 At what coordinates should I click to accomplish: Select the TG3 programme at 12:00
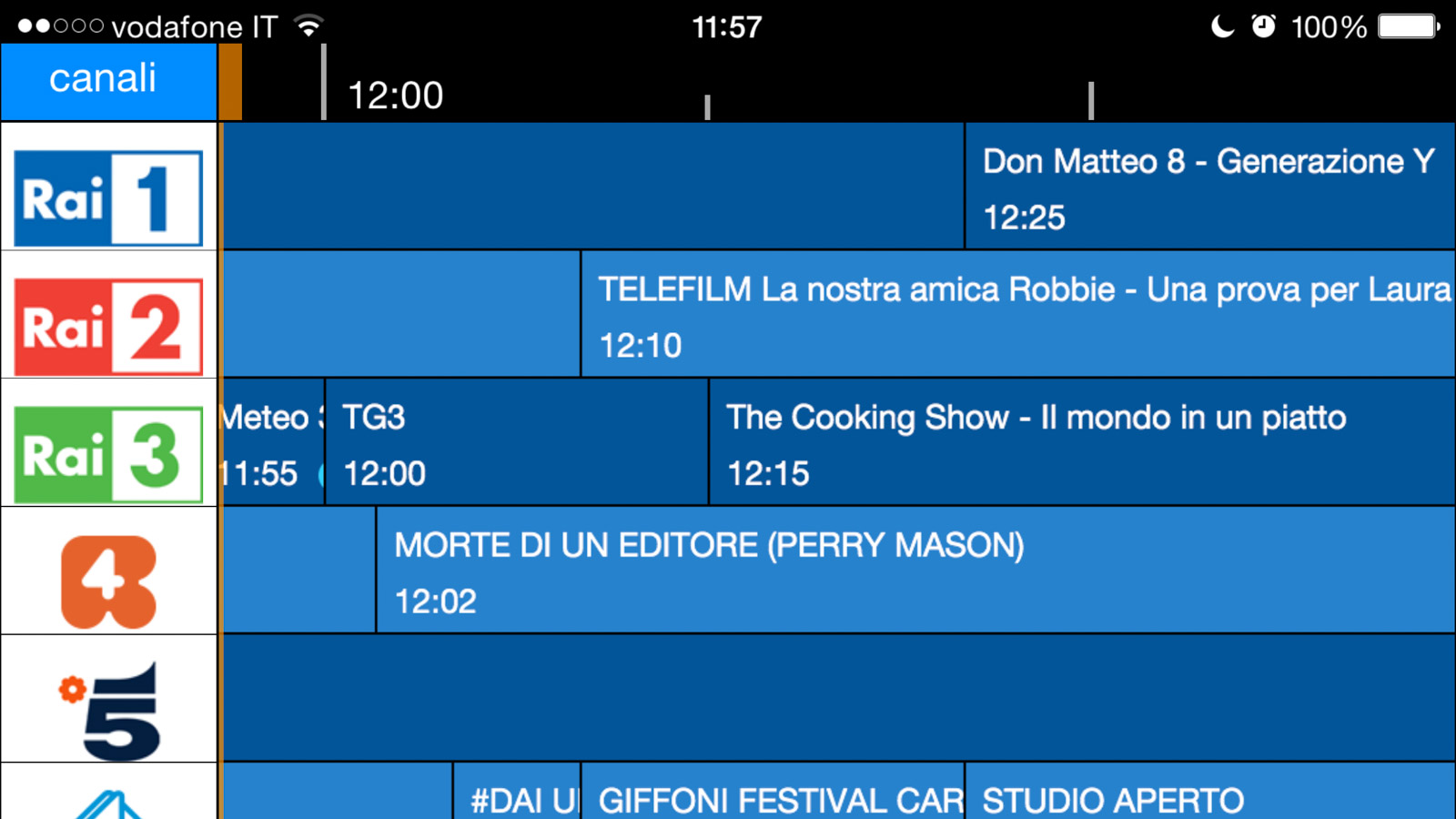pos(516,443)
